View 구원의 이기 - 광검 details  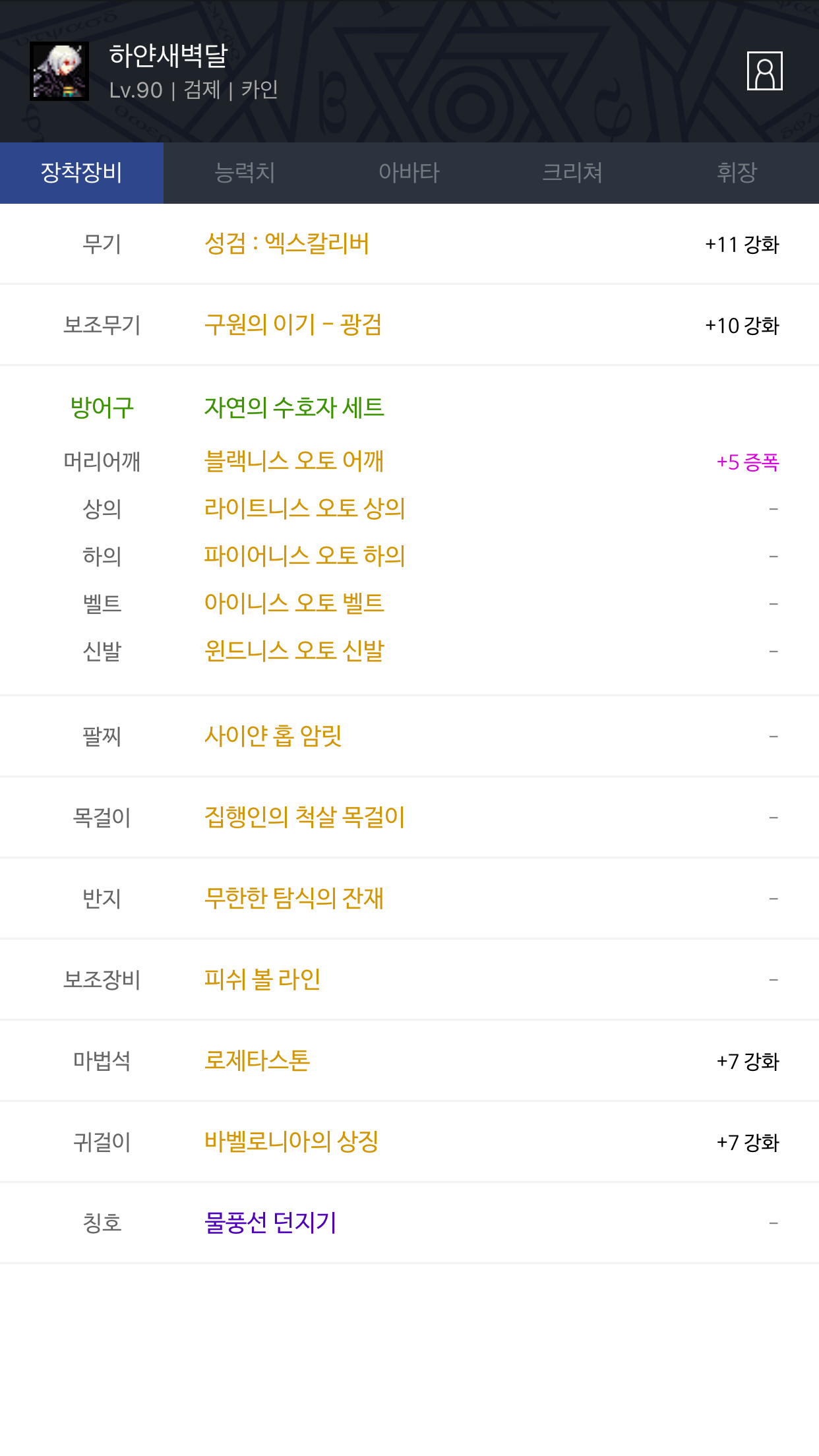(x=293, y=324)
